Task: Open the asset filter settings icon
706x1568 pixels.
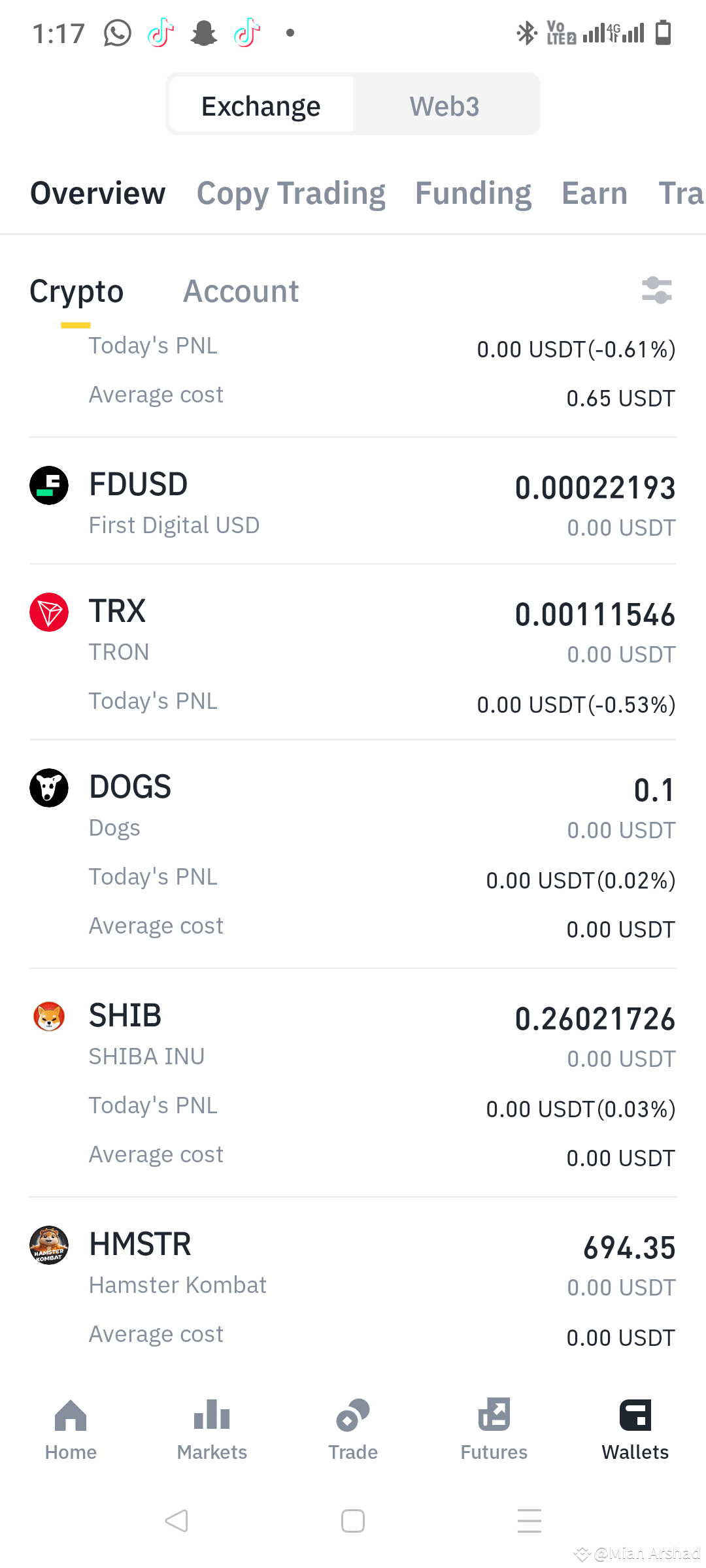Action: pyautogui.click(x=657, y=290)
